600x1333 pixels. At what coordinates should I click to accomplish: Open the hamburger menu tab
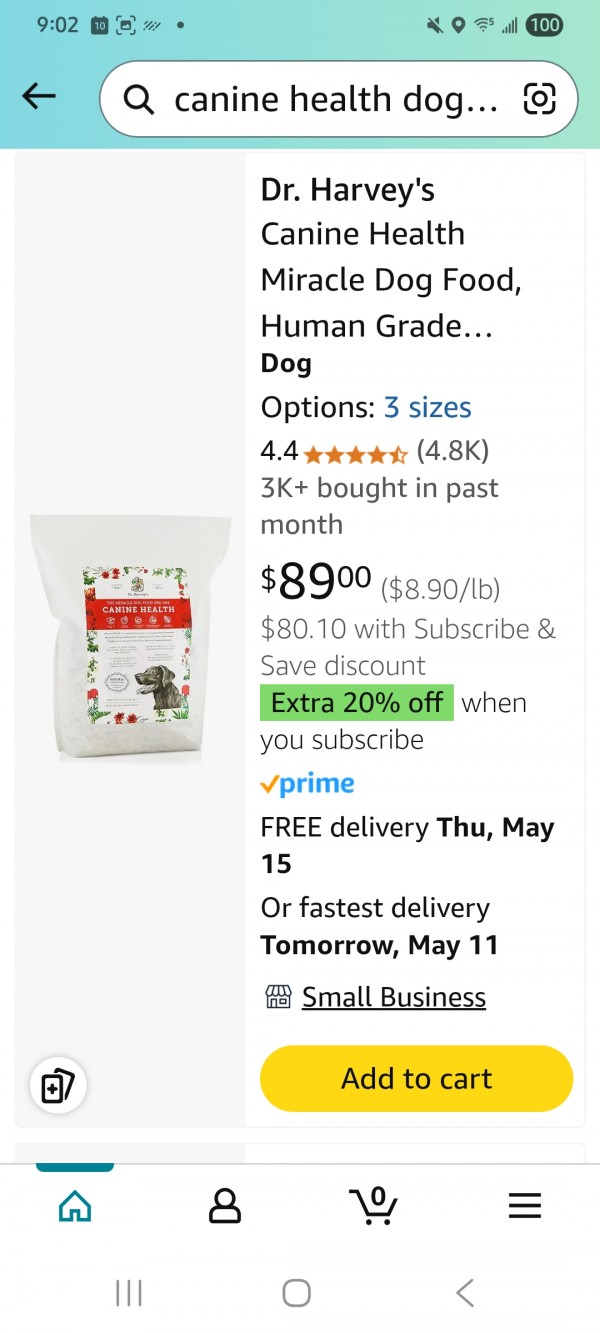524,1206
